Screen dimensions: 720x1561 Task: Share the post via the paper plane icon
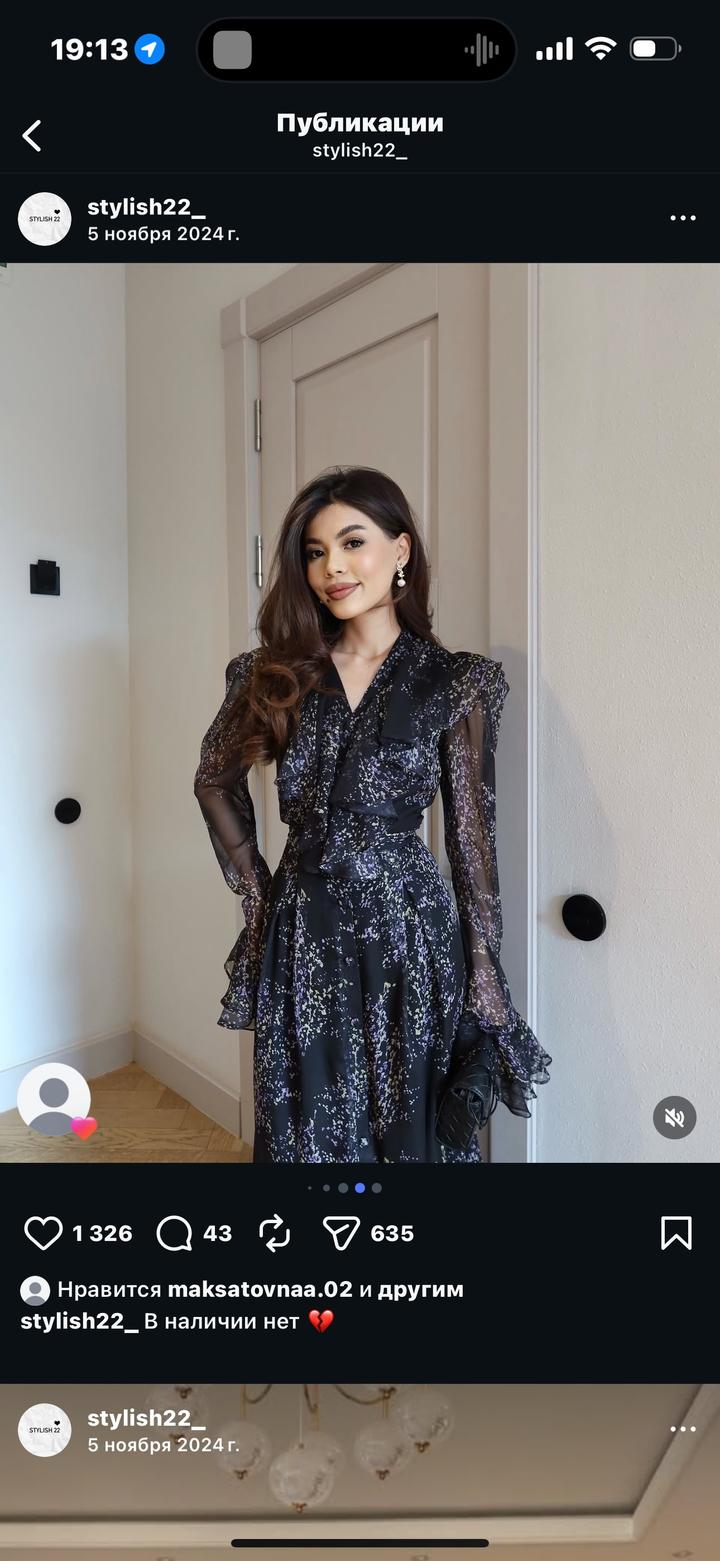pyautogui.click(x=341, y=1233)
